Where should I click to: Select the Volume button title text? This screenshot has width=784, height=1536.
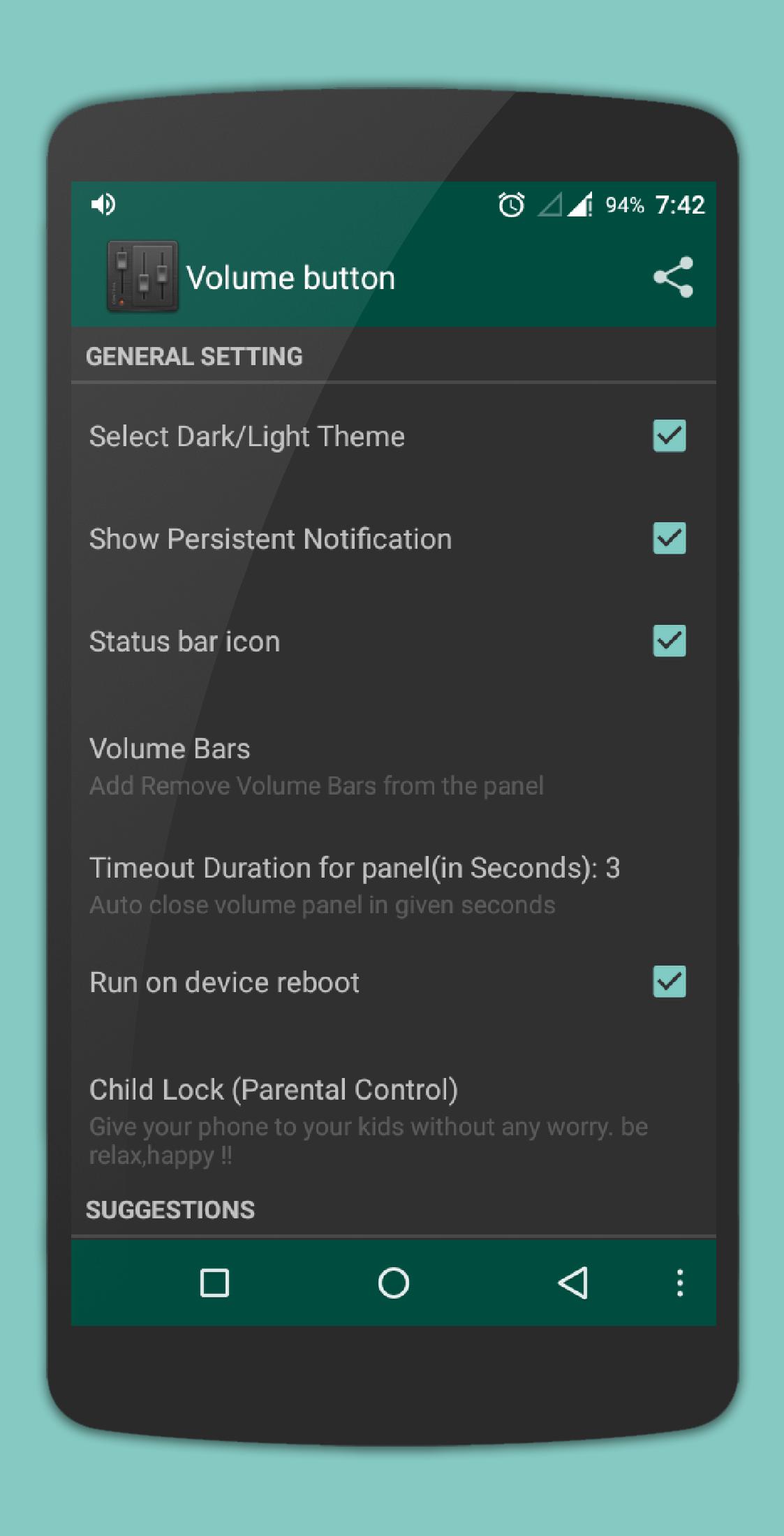(x=292, y=276)
